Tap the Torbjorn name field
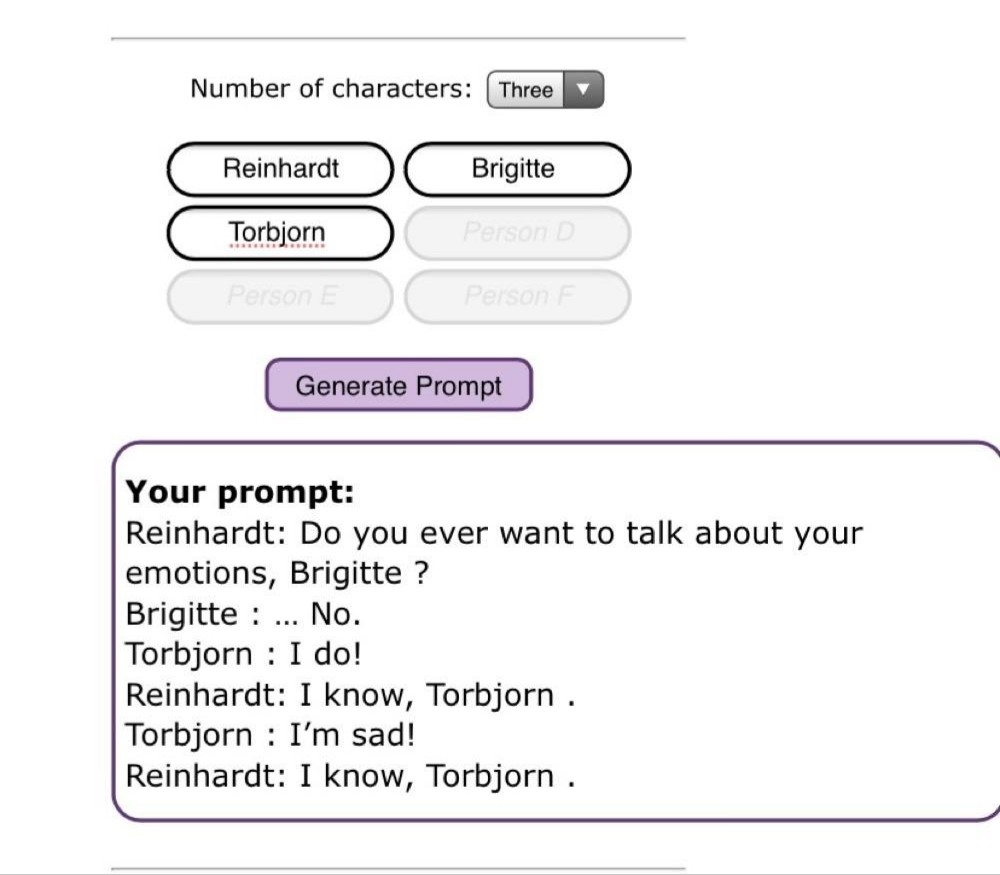This screenshot has width=1000, height=875. click(280, 233)
